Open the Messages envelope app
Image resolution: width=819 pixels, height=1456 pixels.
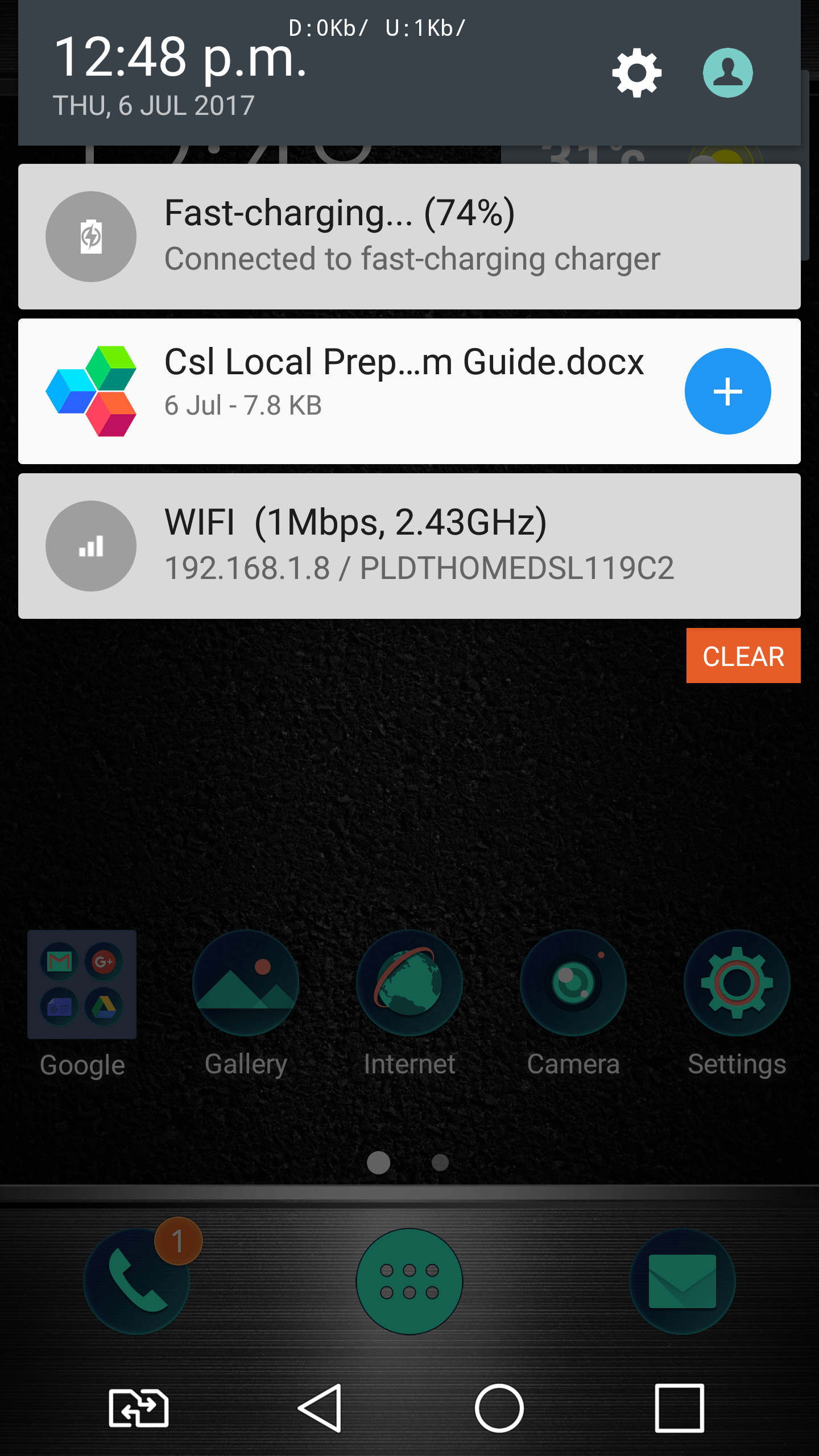click(682, 1281)
